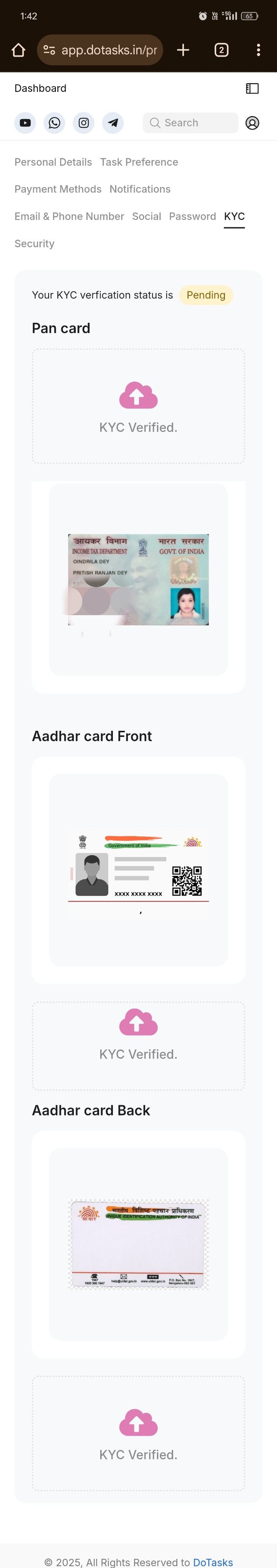The image size is (277, 1568).
Task: Open the Instagram social link
Action: [x=83, y=123]
